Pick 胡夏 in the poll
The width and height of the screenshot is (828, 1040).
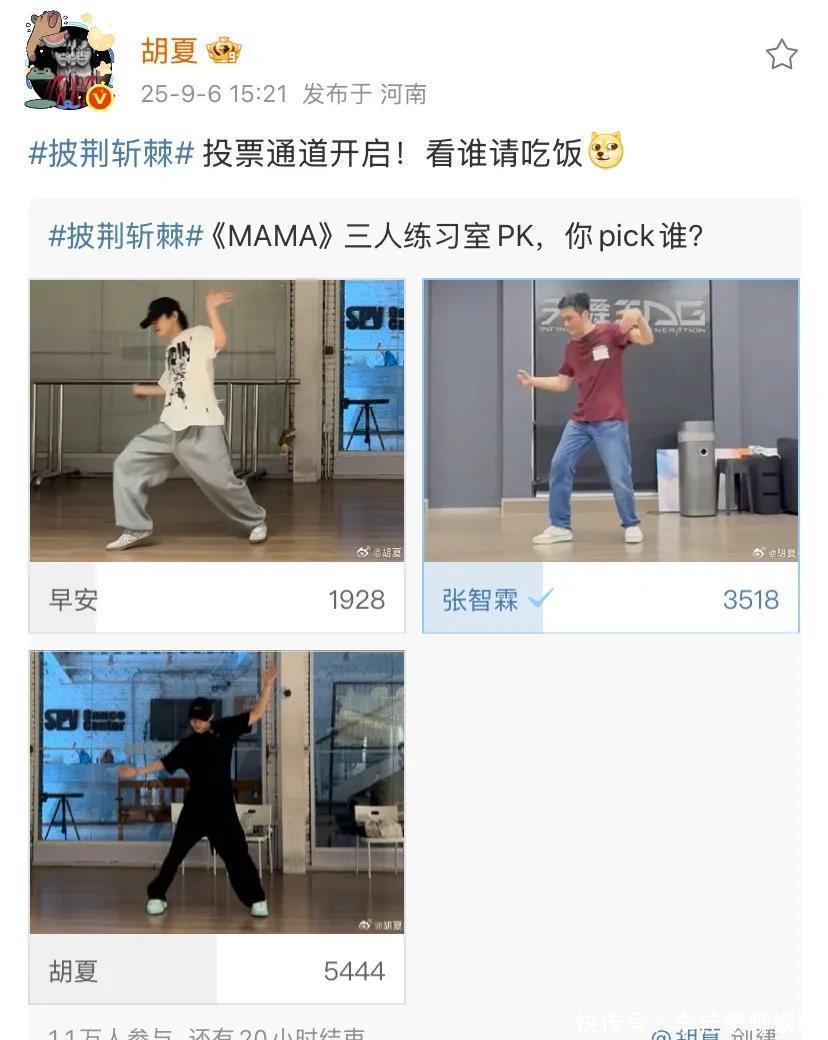coord(216,970)
